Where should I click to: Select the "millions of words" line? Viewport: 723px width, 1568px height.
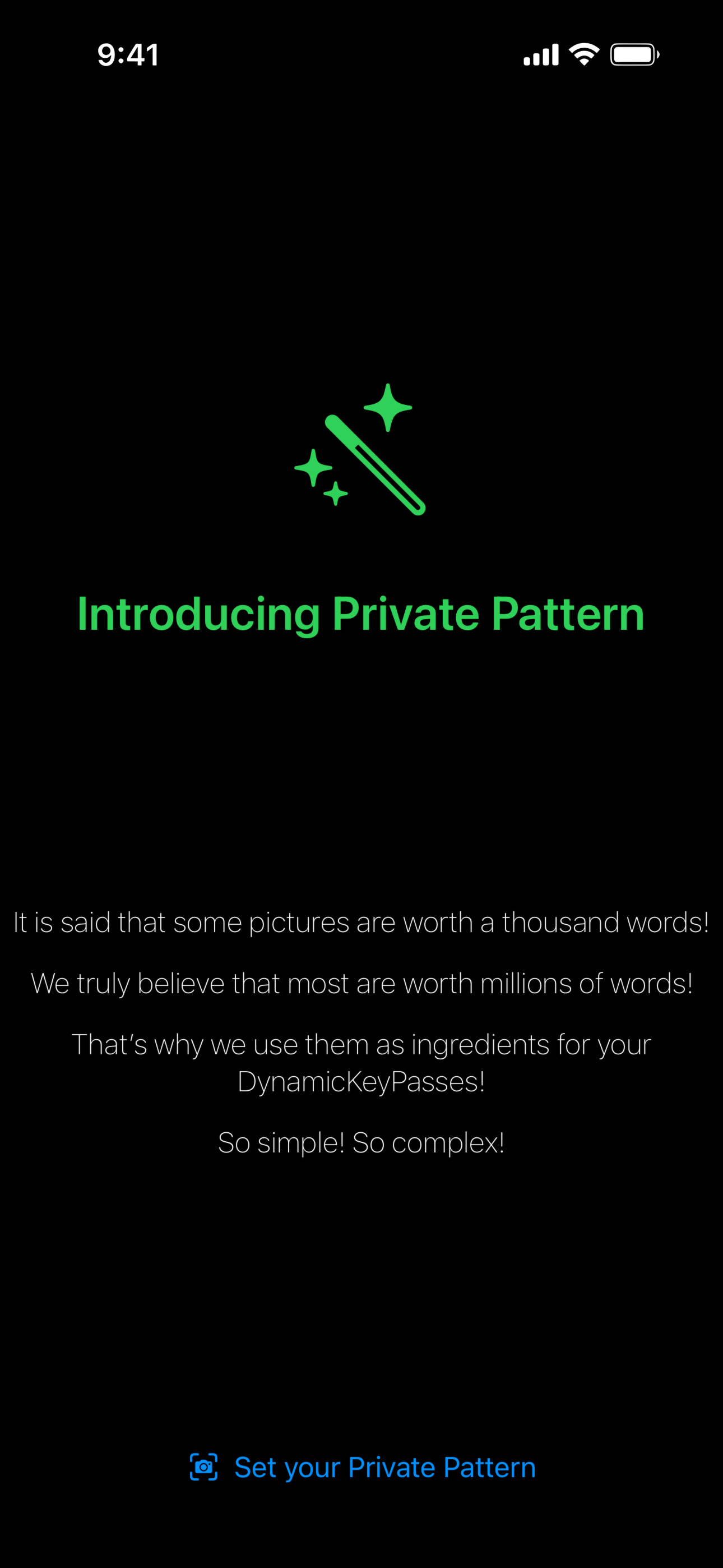(x=361, y=983)
